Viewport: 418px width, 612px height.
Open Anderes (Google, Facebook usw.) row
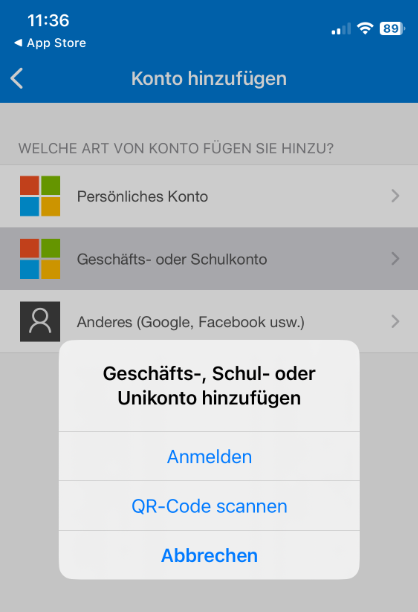pos(209,322)
